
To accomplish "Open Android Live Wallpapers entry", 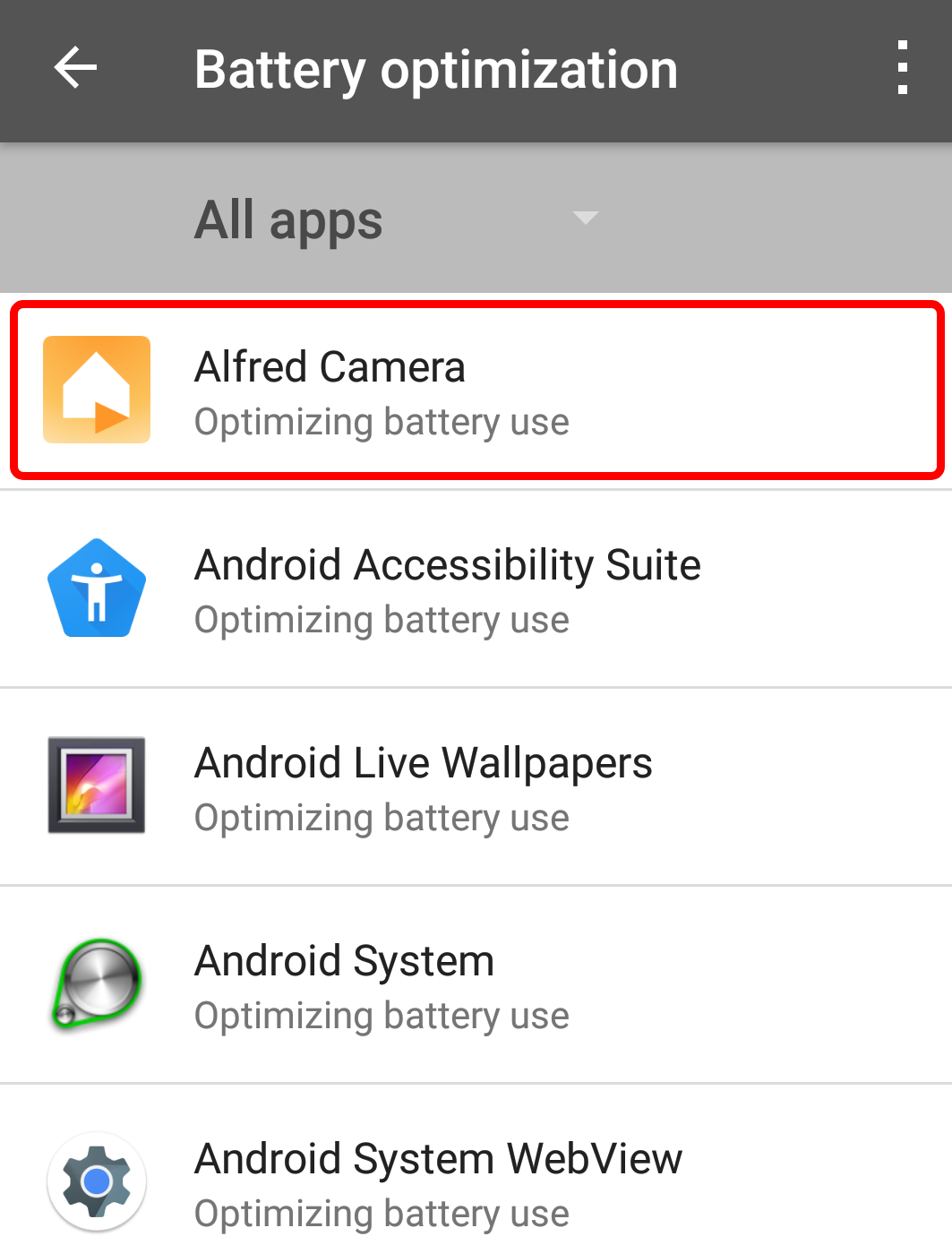I will tap(476, 787).
